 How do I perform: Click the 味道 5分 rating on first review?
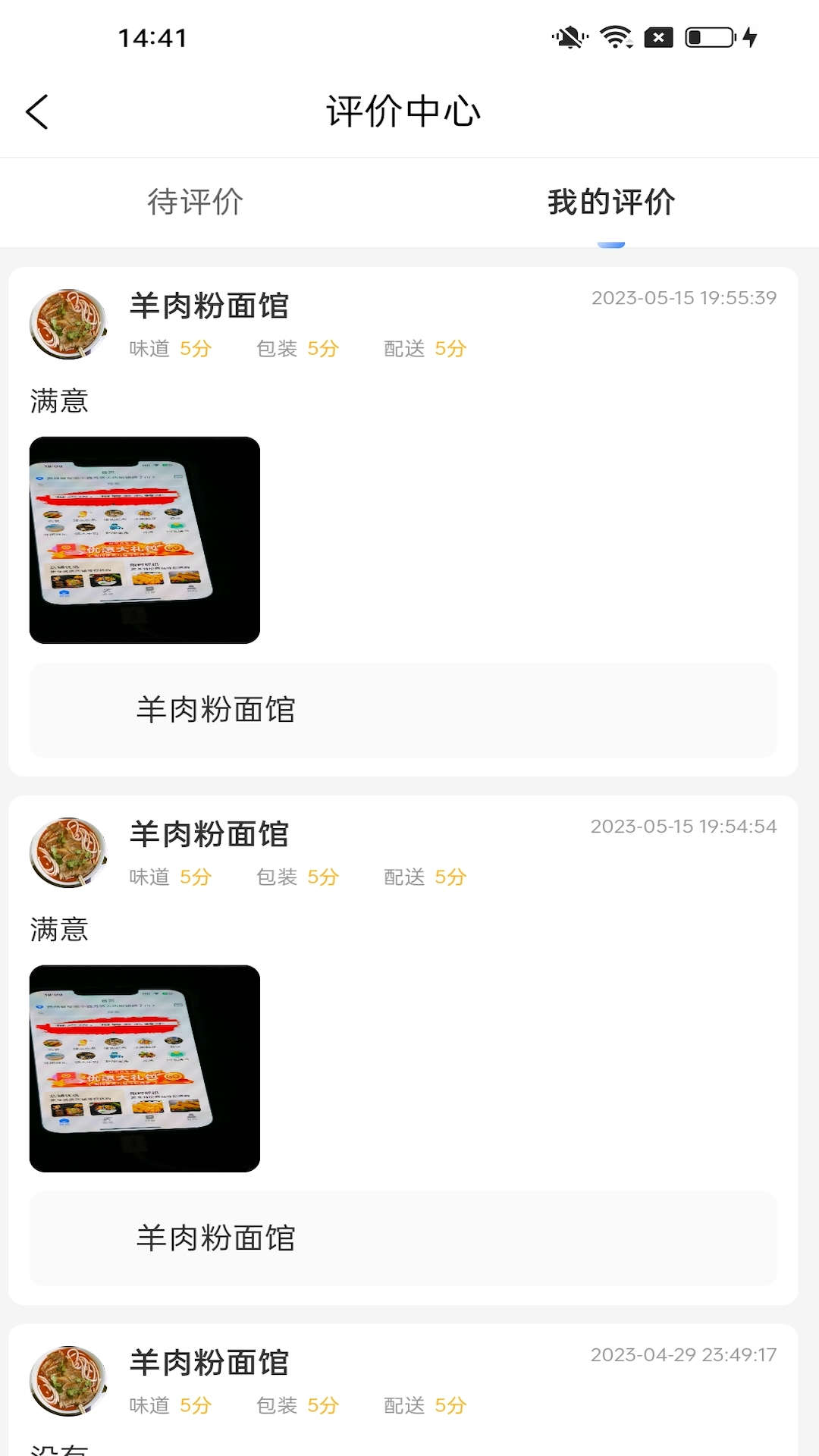click(x=169, y=349)
